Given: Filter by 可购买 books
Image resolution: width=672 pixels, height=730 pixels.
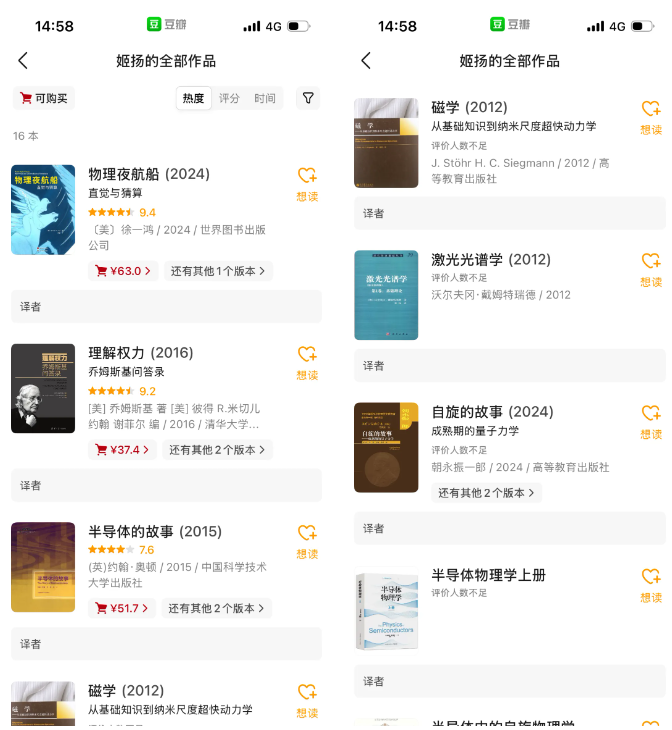Looking at the screenshot, I should pyautogui.click(x=43, y=98).
